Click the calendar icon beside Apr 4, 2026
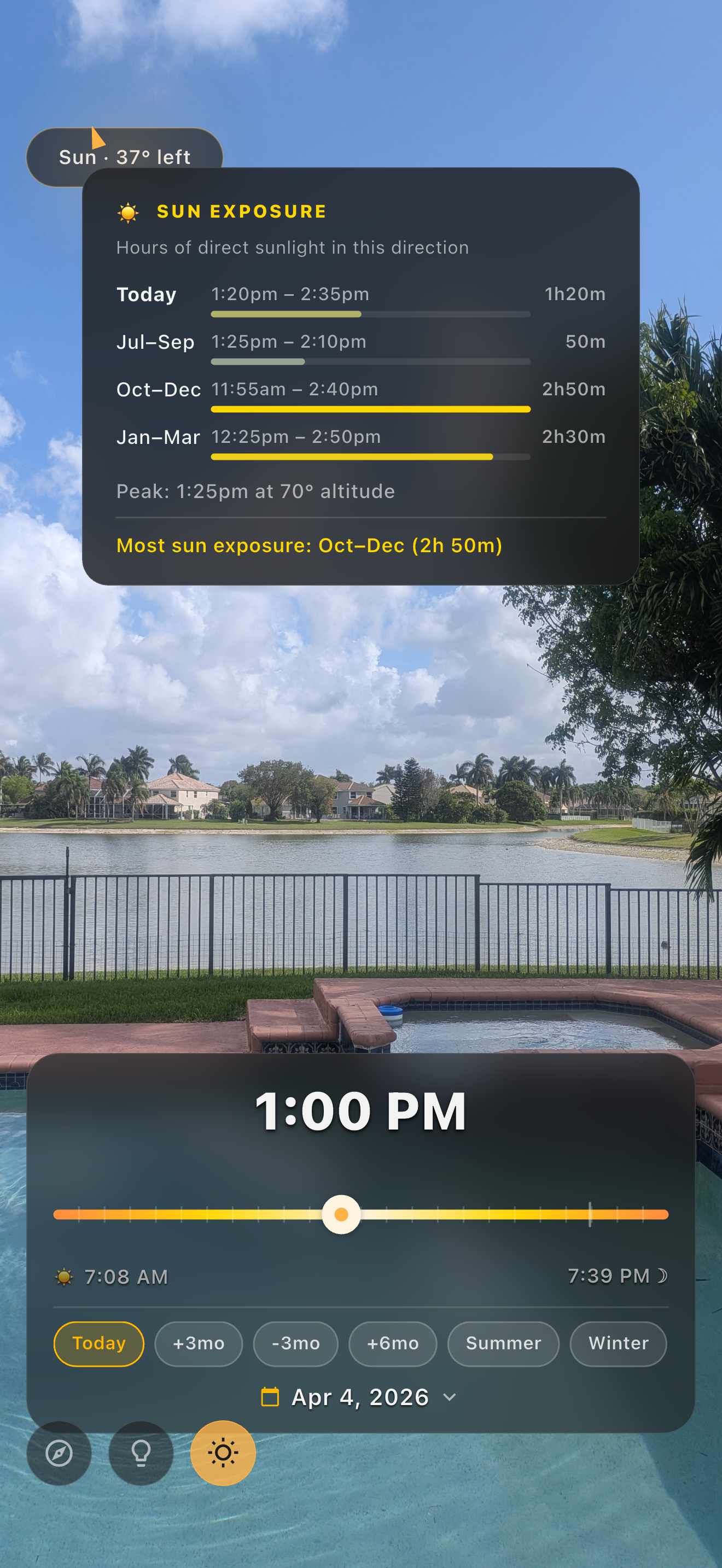Screen dimensions: 722x1568 click(x=270, y=1397)
